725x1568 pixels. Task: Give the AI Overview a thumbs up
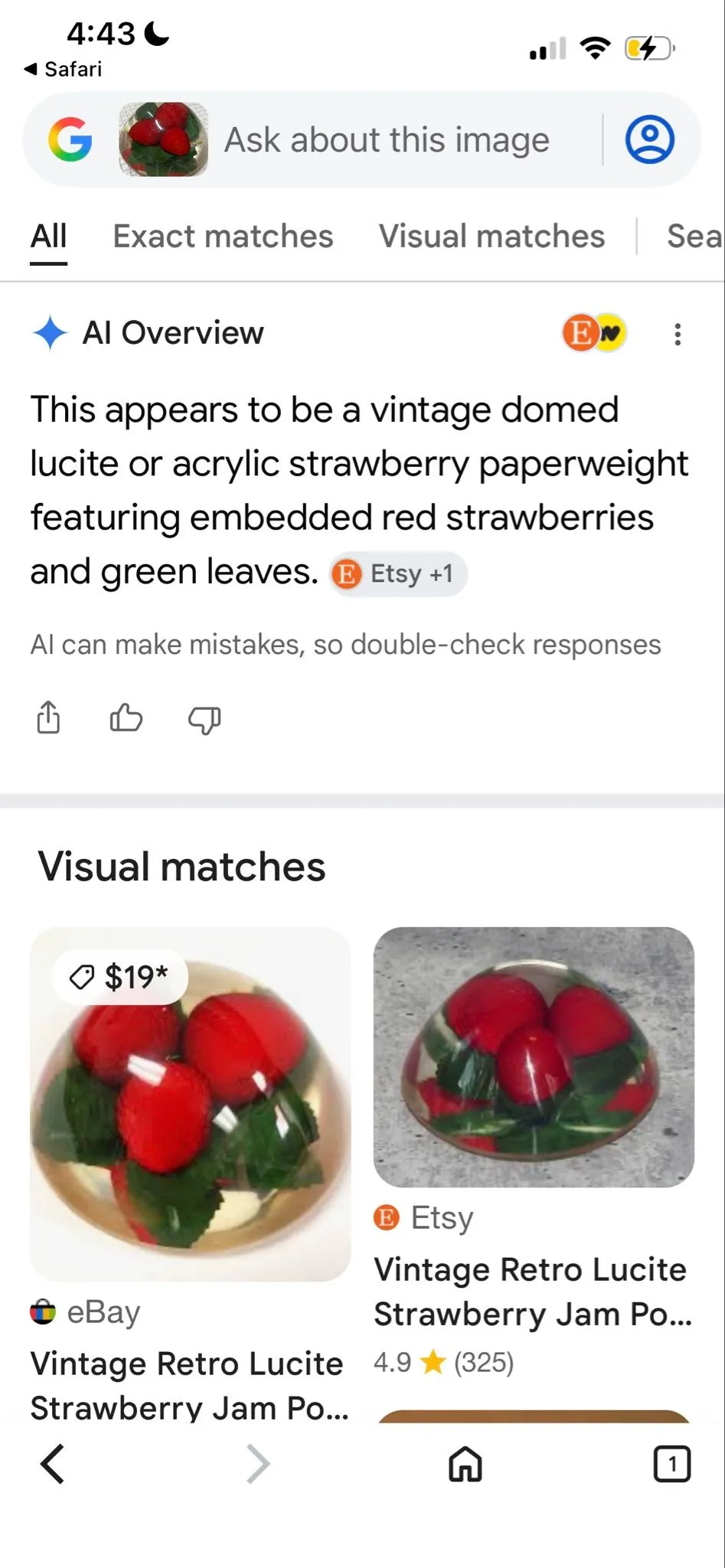pyautogui.click(x=126, y=718)
